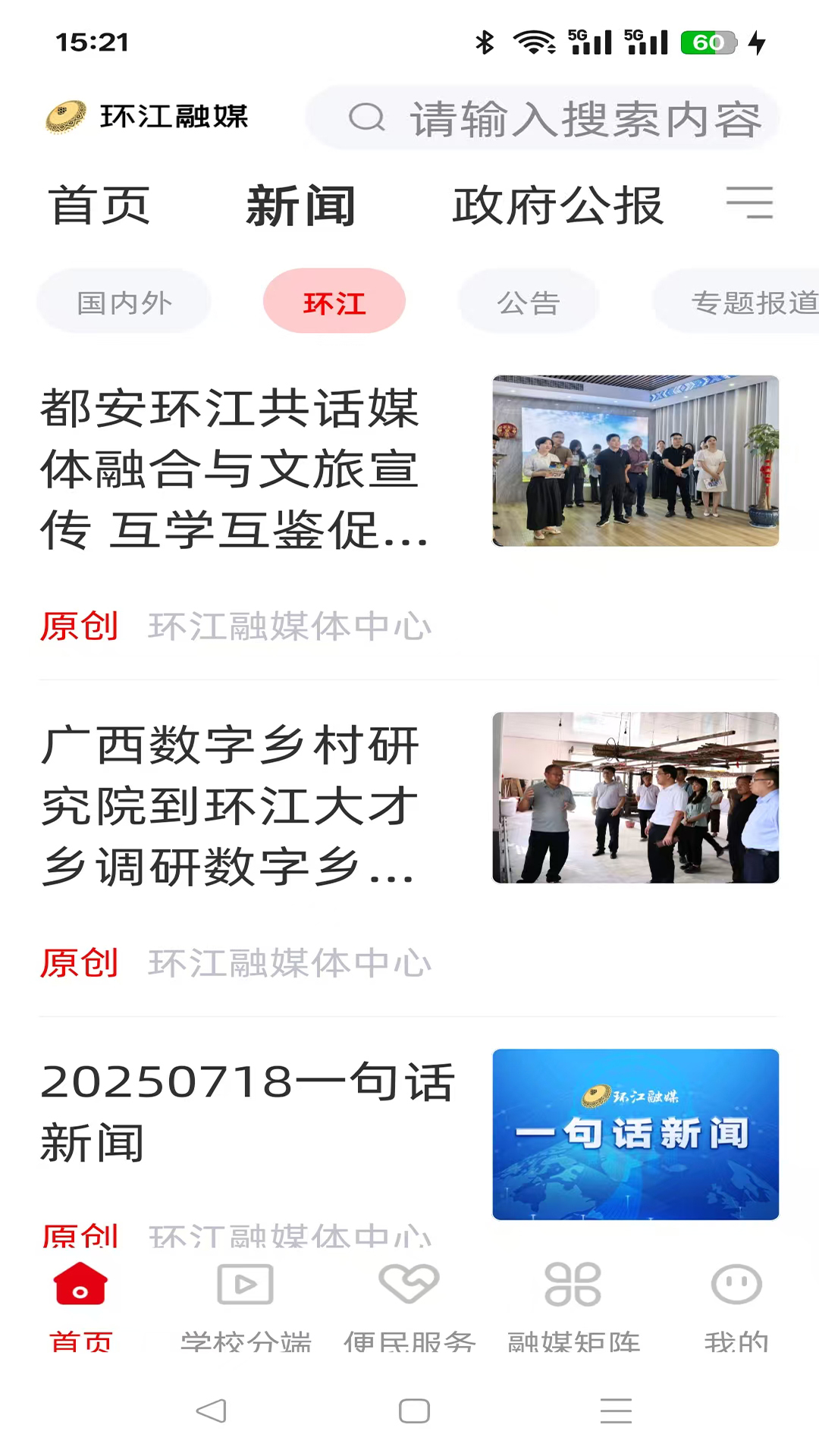Select the 新闻 top tab
Viewport: 819px width, 1456px height.
pos(301,206)
